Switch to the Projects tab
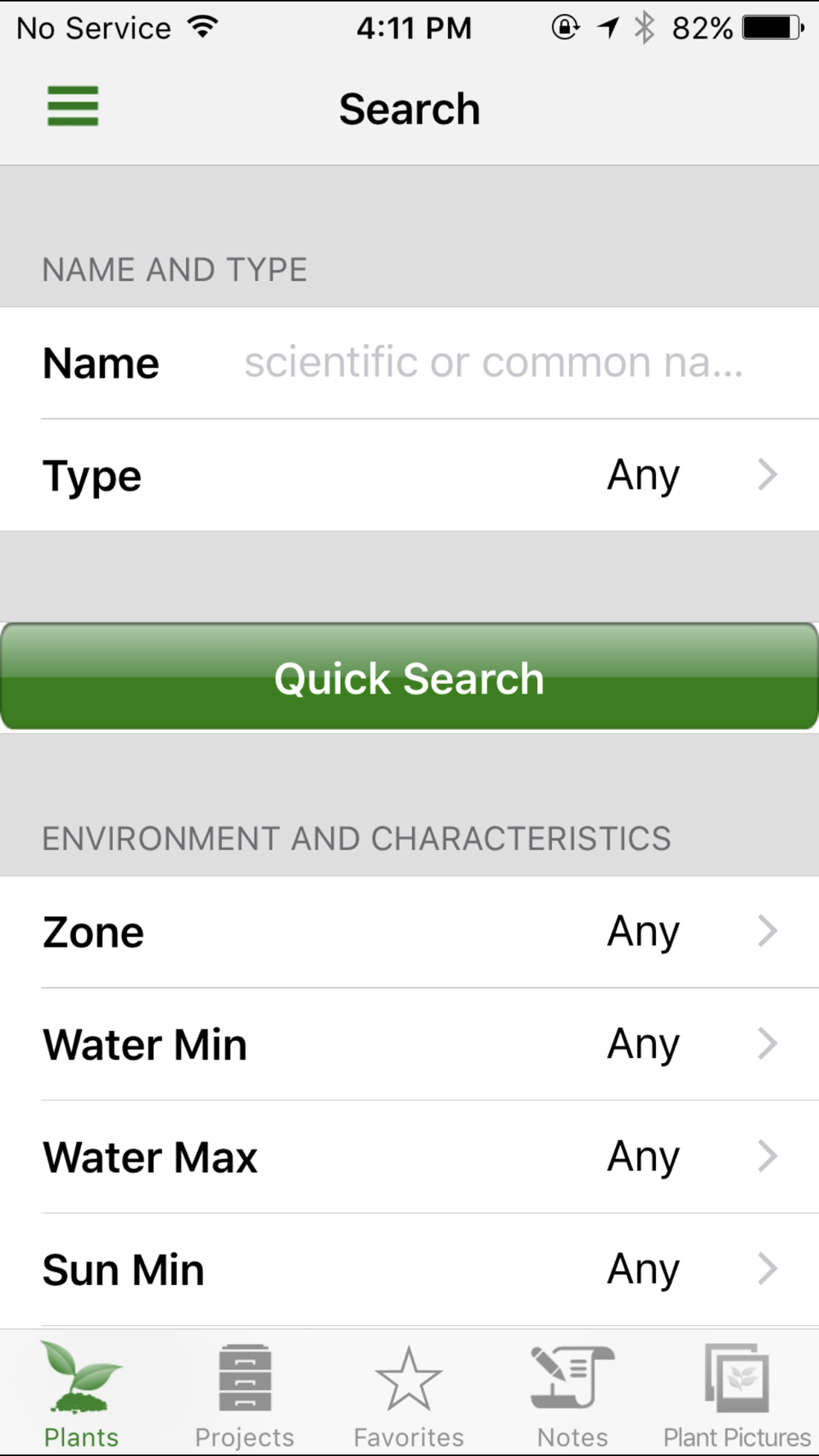The height and width of the screenshot is (1456, 819). pyautogui.click(x=245, y=1395)
